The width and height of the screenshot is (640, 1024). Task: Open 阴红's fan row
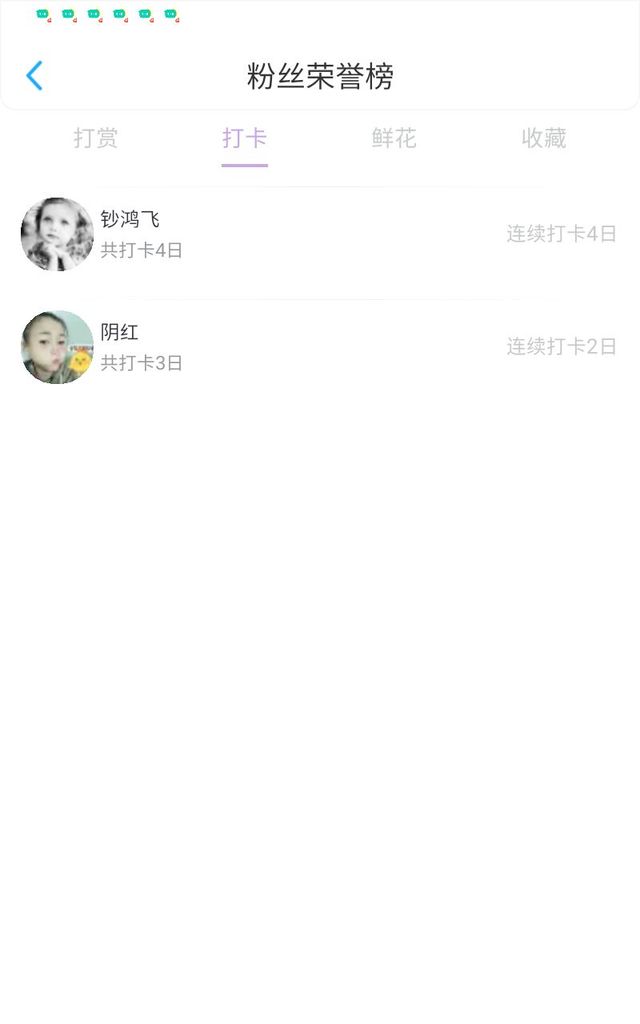[320, 347]
